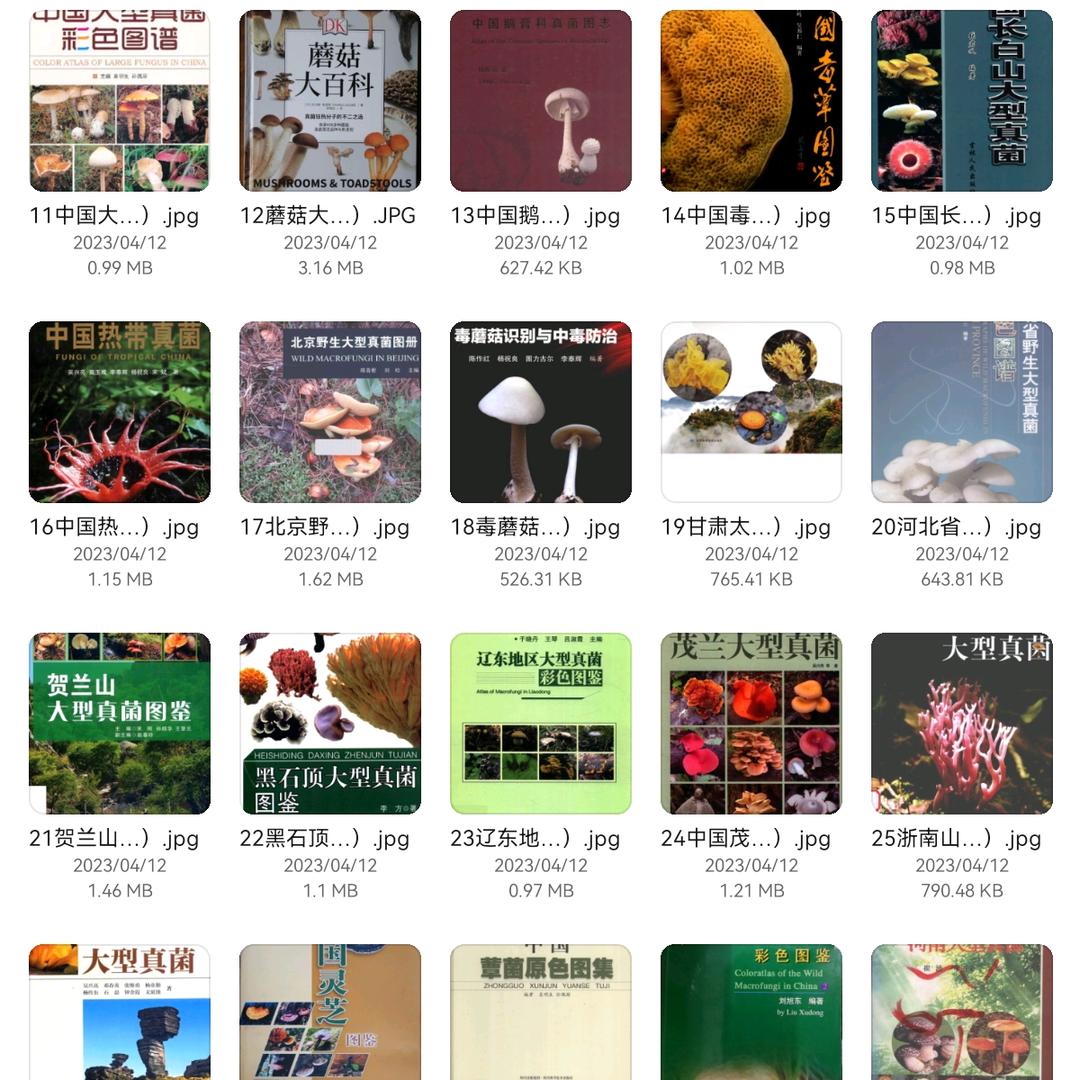Select the 14中国毒….jpg thumbnail
The width and height of the screenshot is (1080, 1080).
coord(751,101)
